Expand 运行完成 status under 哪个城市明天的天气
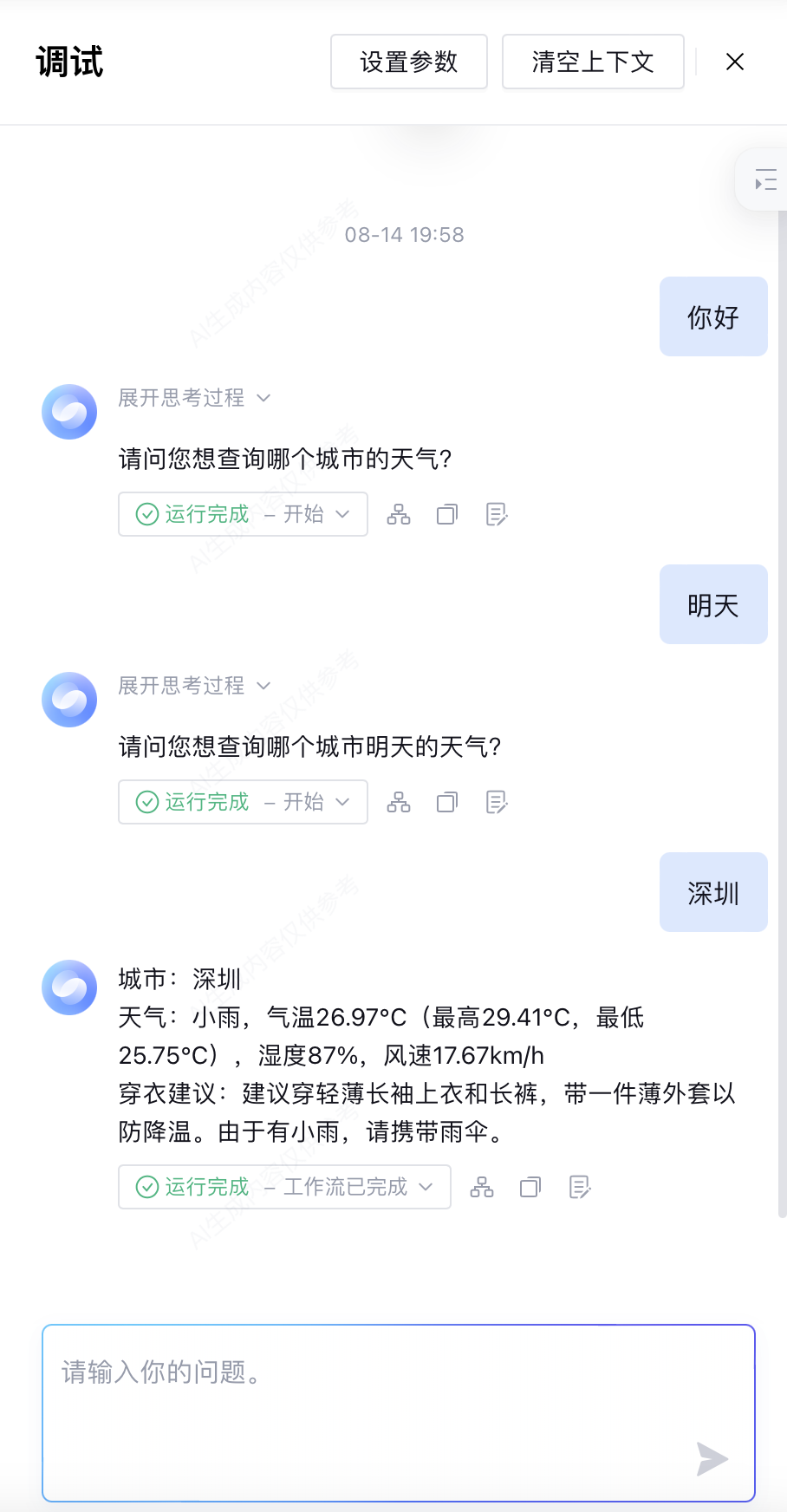The image size is (787, 1512). 243,802
